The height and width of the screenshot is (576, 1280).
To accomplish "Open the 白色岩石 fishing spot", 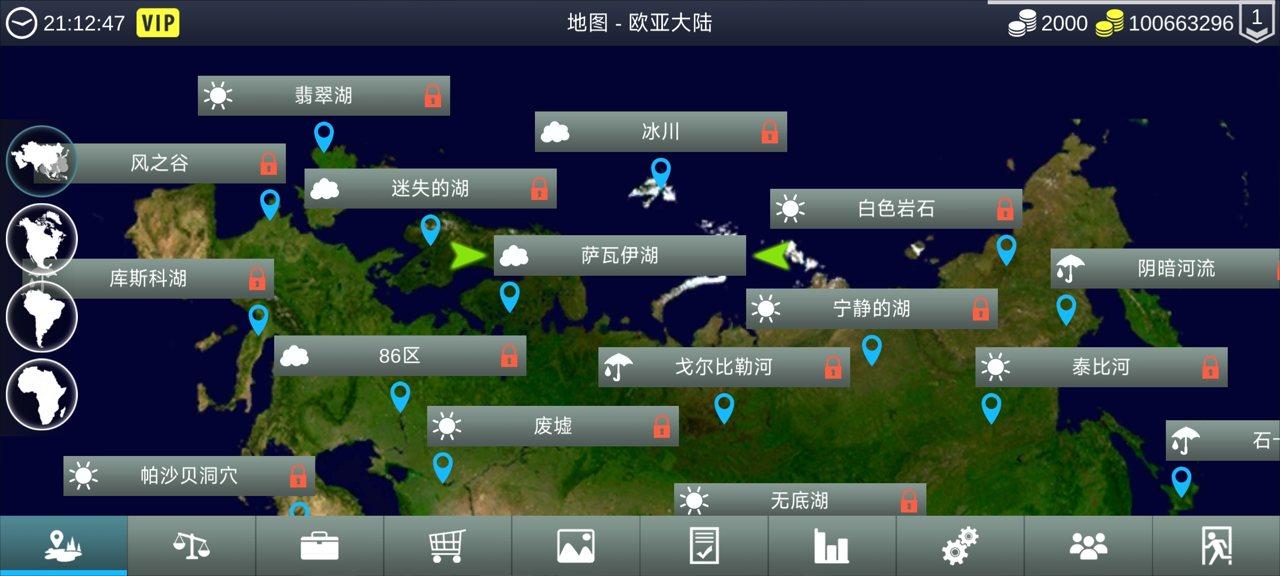I will [895, 209].
